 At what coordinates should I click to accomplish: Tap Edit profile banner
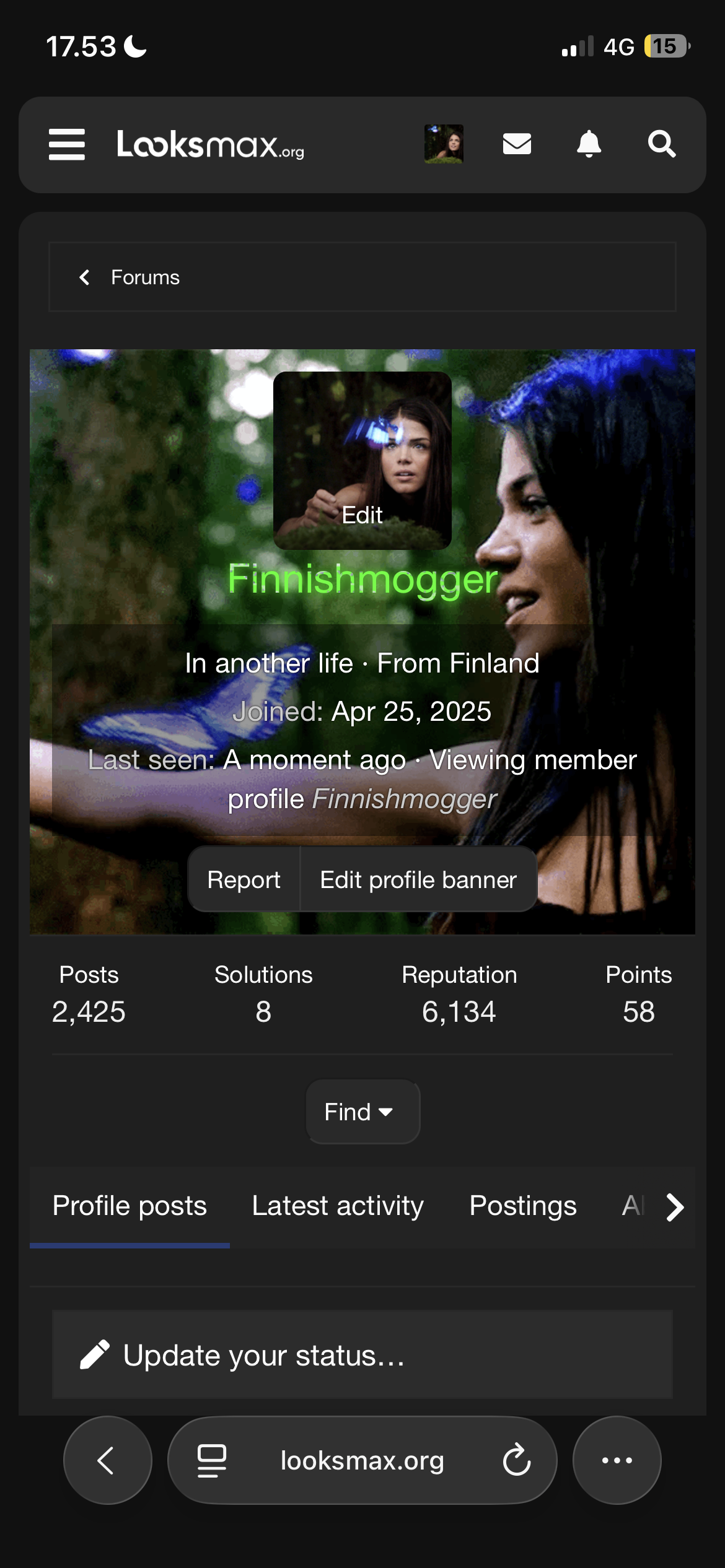pyautogui.click(x=418, y=879)
